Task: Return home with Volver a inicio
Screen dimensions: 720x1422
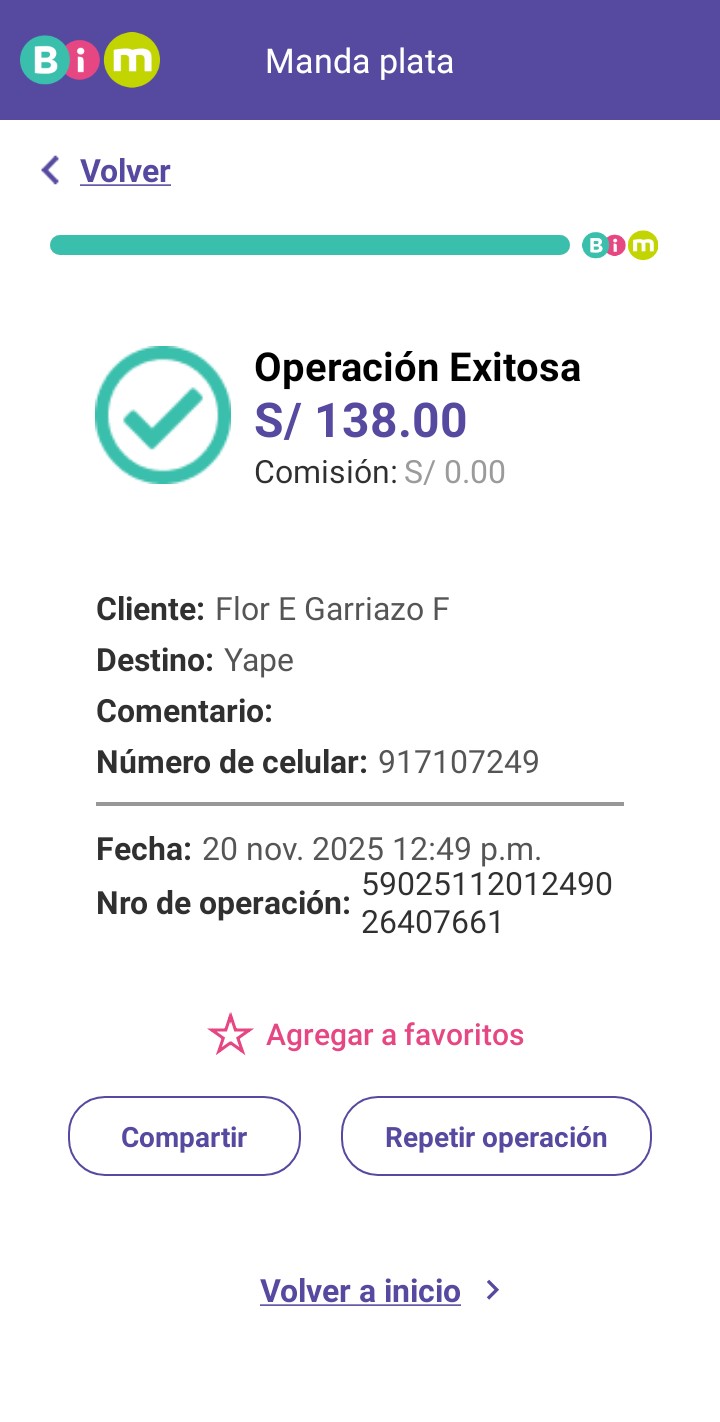Action: tap(361, 1291)
